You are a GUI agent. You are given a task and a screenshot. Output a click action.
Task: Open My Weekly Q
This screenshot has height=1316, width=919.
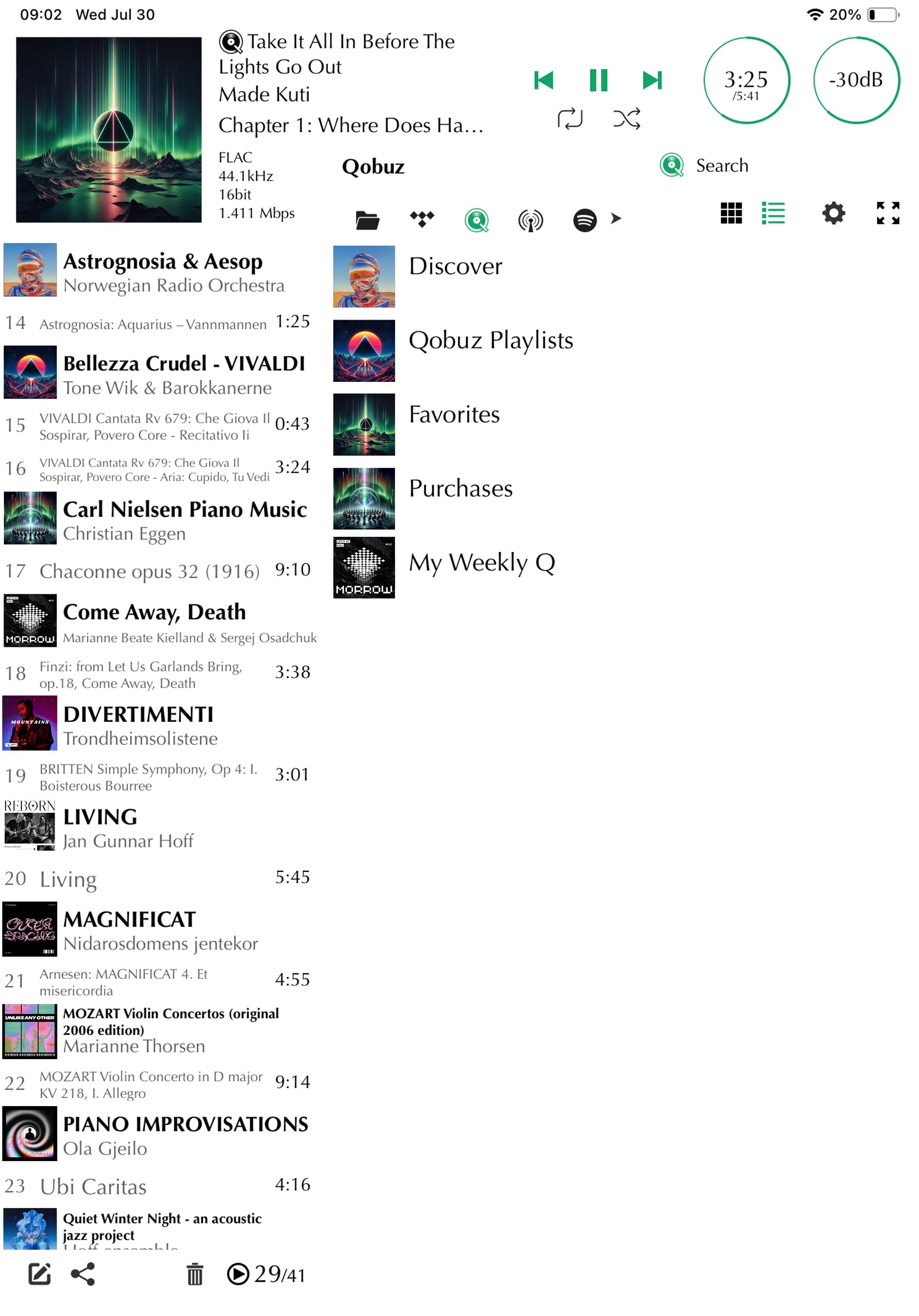(x=482, y=563)
